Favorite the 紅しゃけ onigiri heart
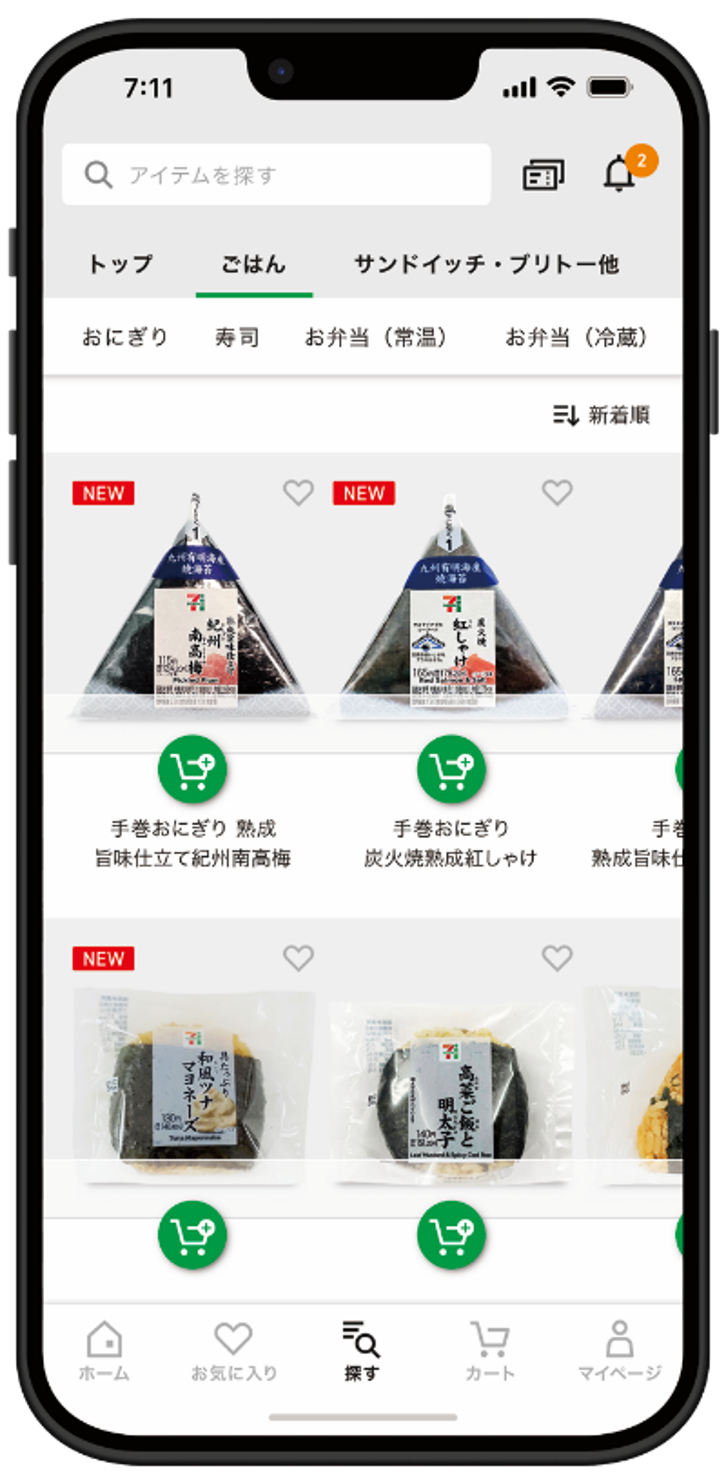This screenshot has height=1477, width=726. 557,492
